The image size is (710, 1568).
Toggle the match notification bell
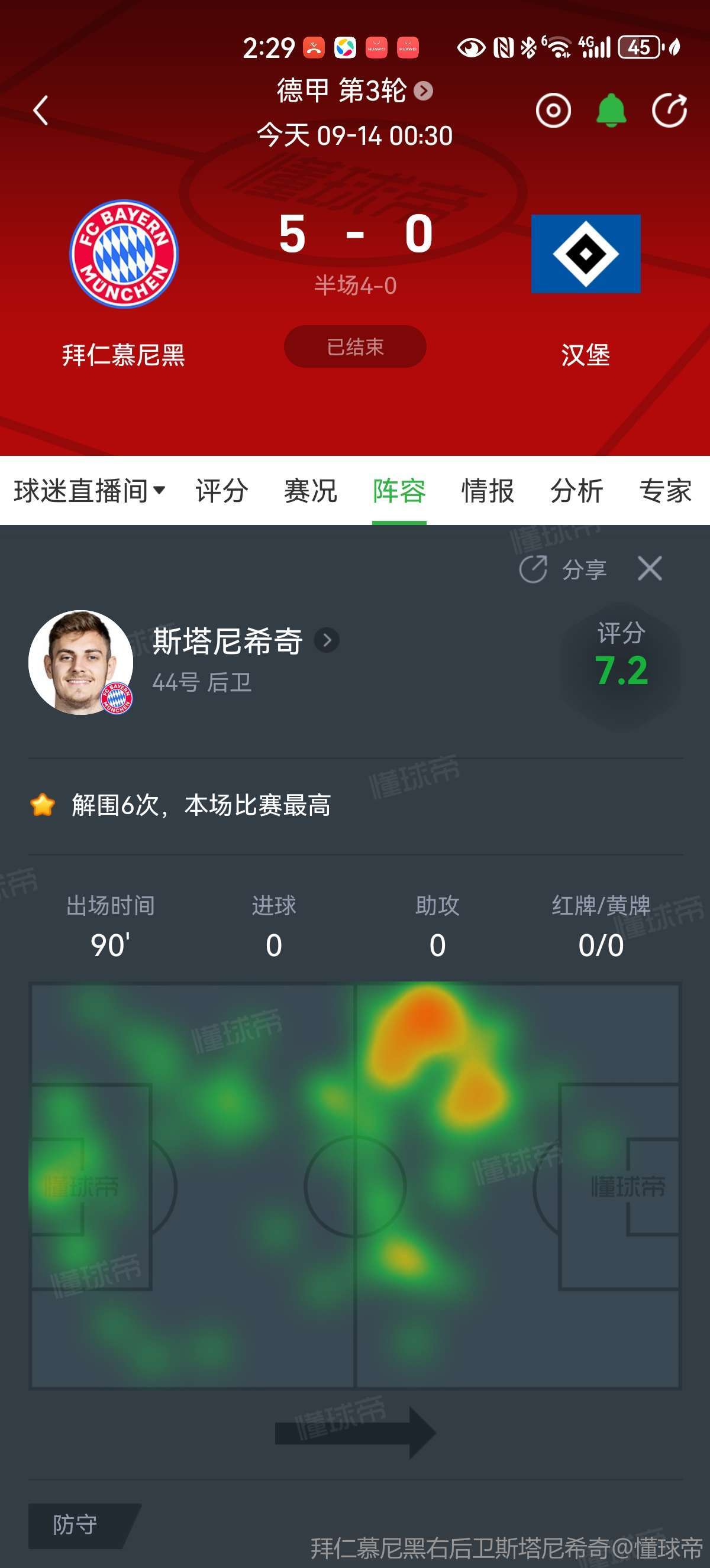tap(611, 111)
